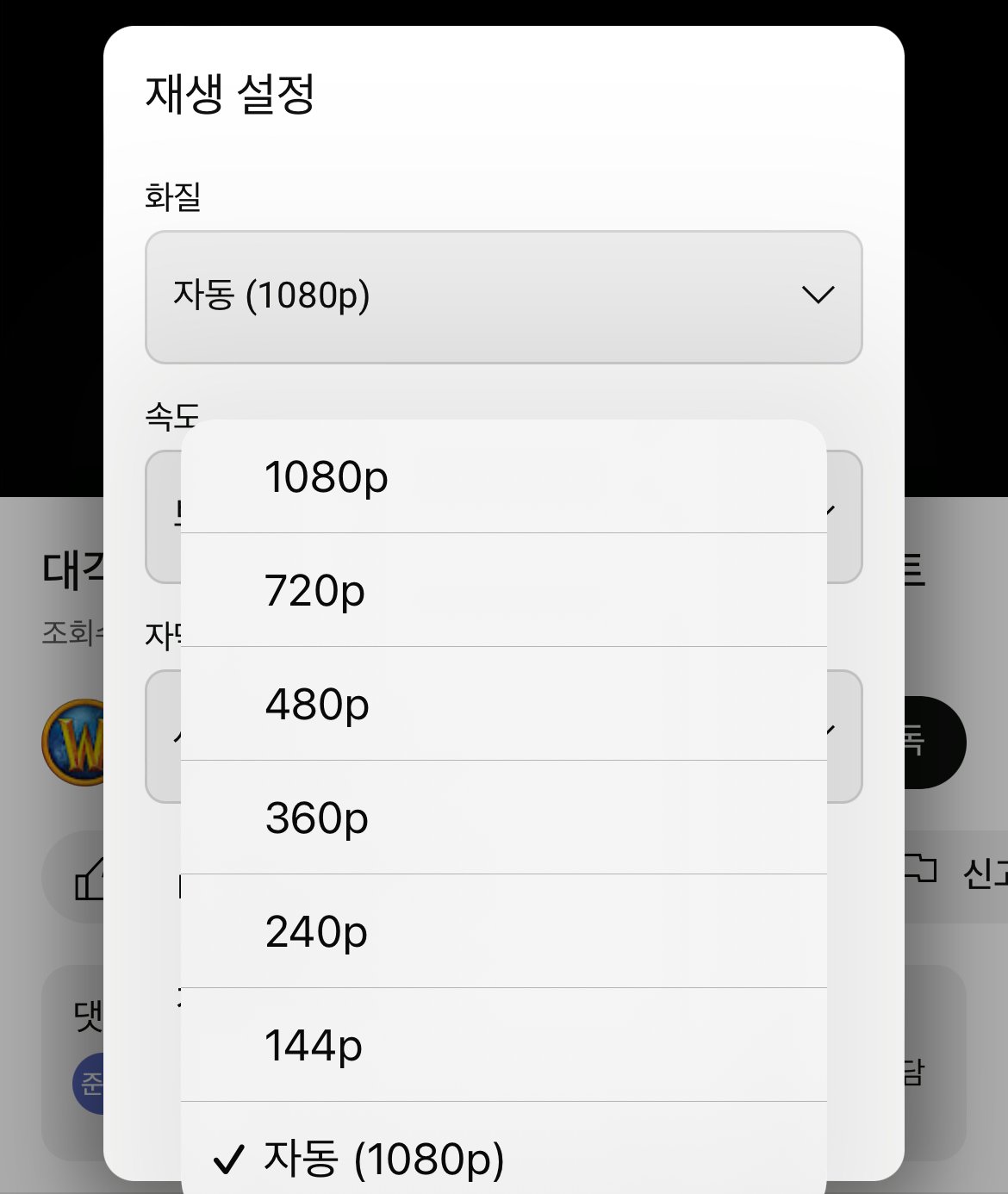Screen dimensions: 1008x1194
Task: Tap the 화질 dropdown showing 자동 (1080p)
Action: 503,296
